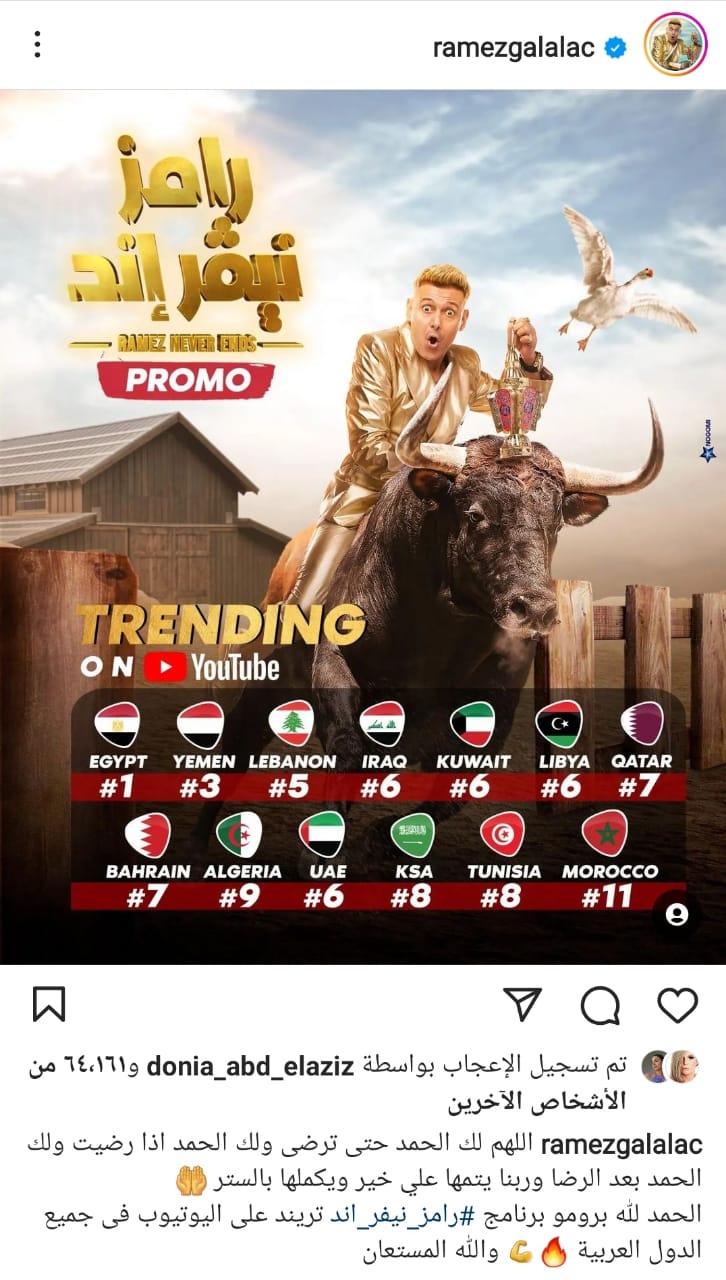Open the ramezgalalac username in the header

[513, 47]
